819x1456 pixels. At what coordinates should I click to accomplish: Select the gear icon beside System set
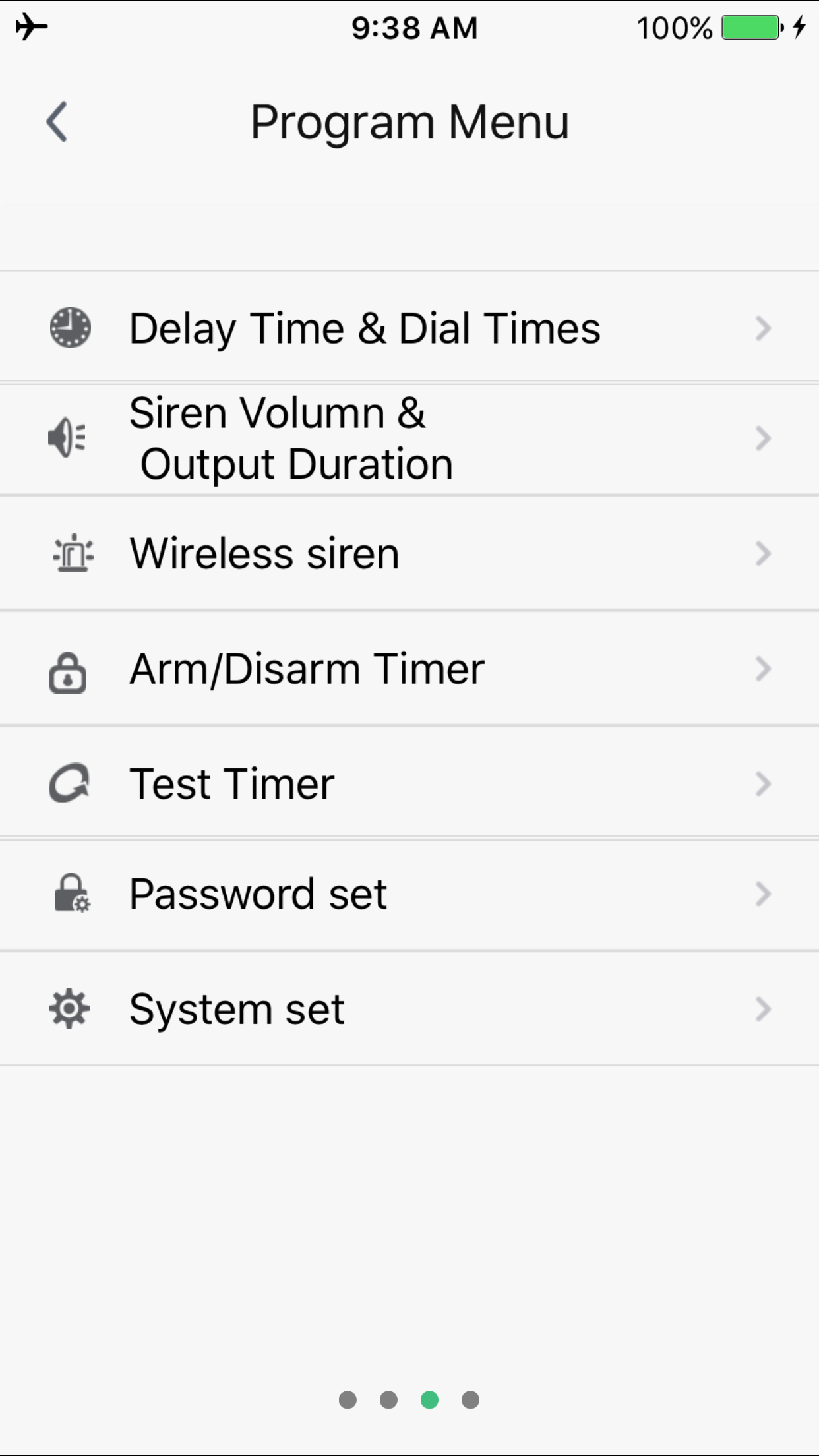click(69, 1008)
